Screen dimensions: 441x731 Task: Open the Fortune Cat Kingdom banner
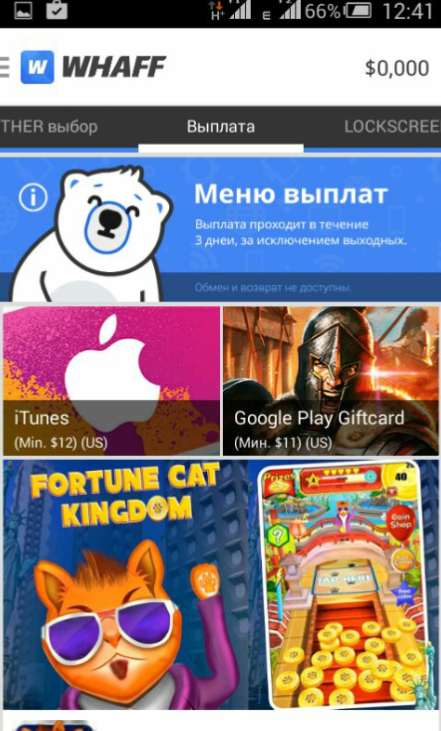(221, 585)
